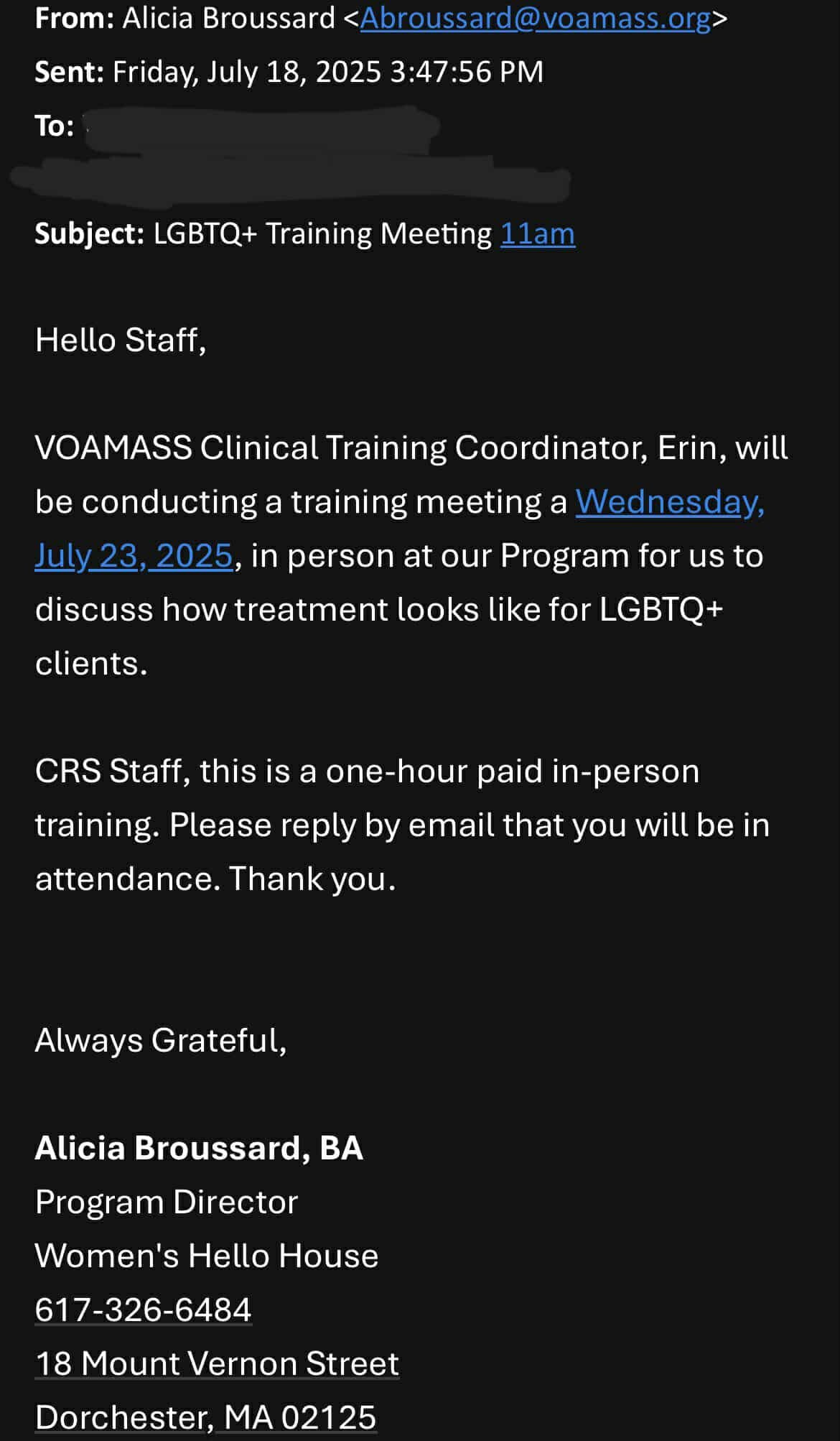840x1441 pixels.
Task: Call the phone number 617-326-6484
Action: pos(143,1310)
